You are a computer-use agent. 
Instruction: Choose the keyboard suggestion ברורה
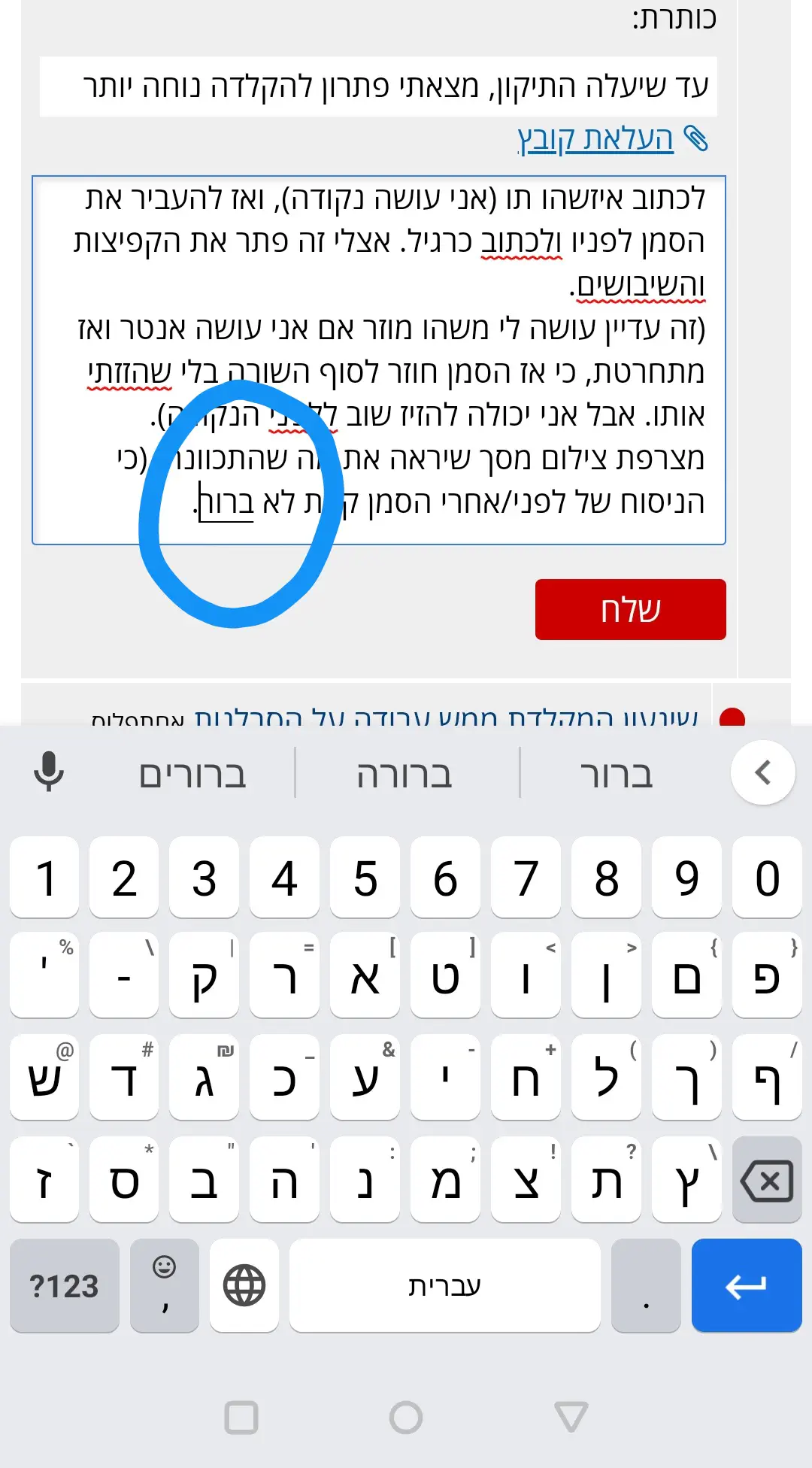coord(404,774)
